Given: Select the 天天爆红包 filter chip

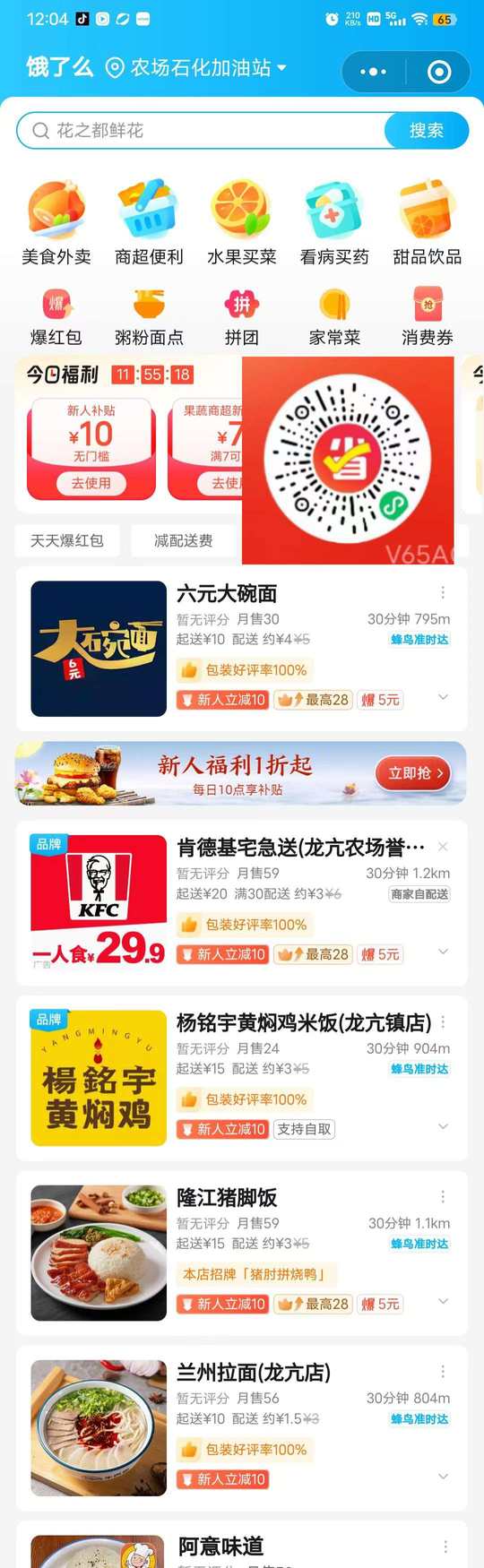Looking at the screenshot, I should [67, 540].
